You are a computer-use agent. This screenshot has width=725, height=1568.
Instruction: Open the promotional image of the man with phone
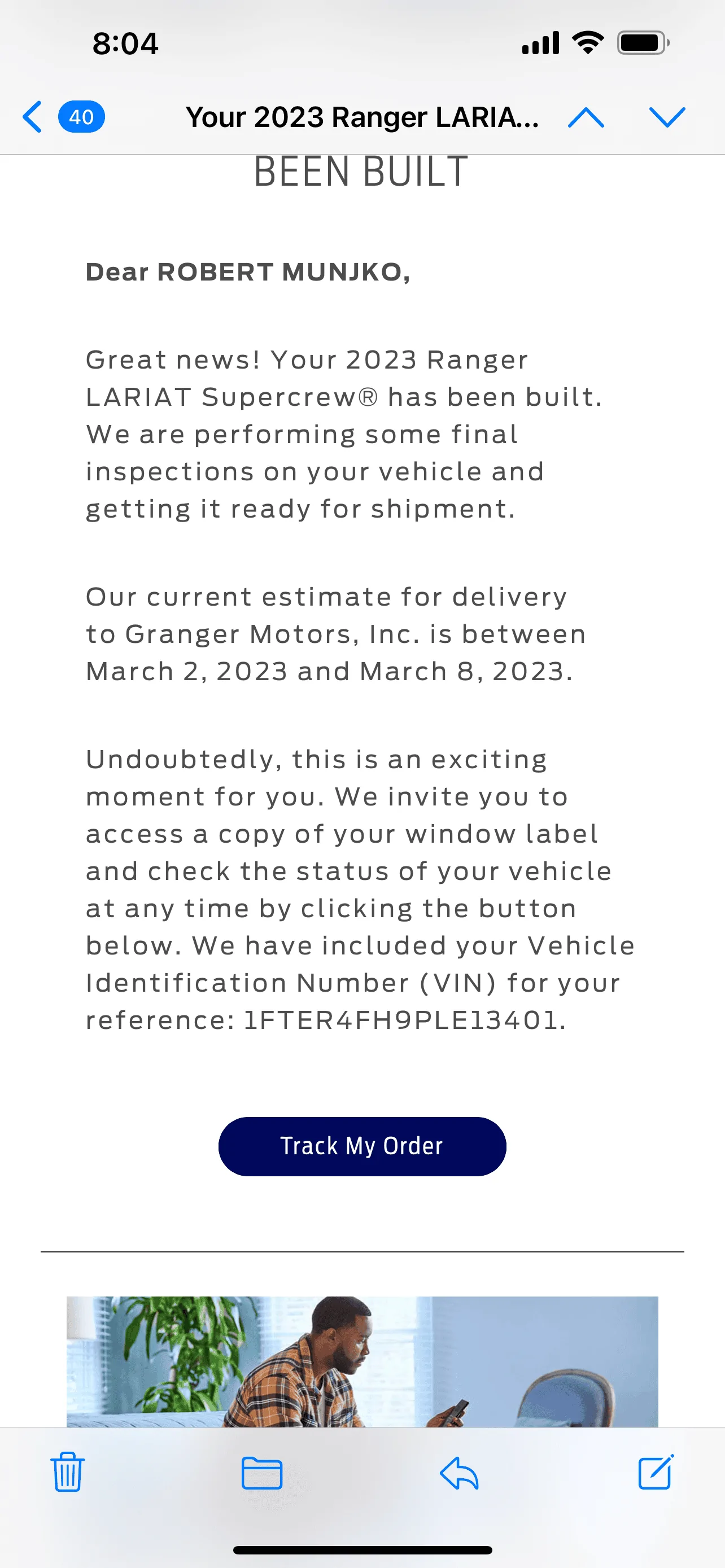click(362, 1361)
